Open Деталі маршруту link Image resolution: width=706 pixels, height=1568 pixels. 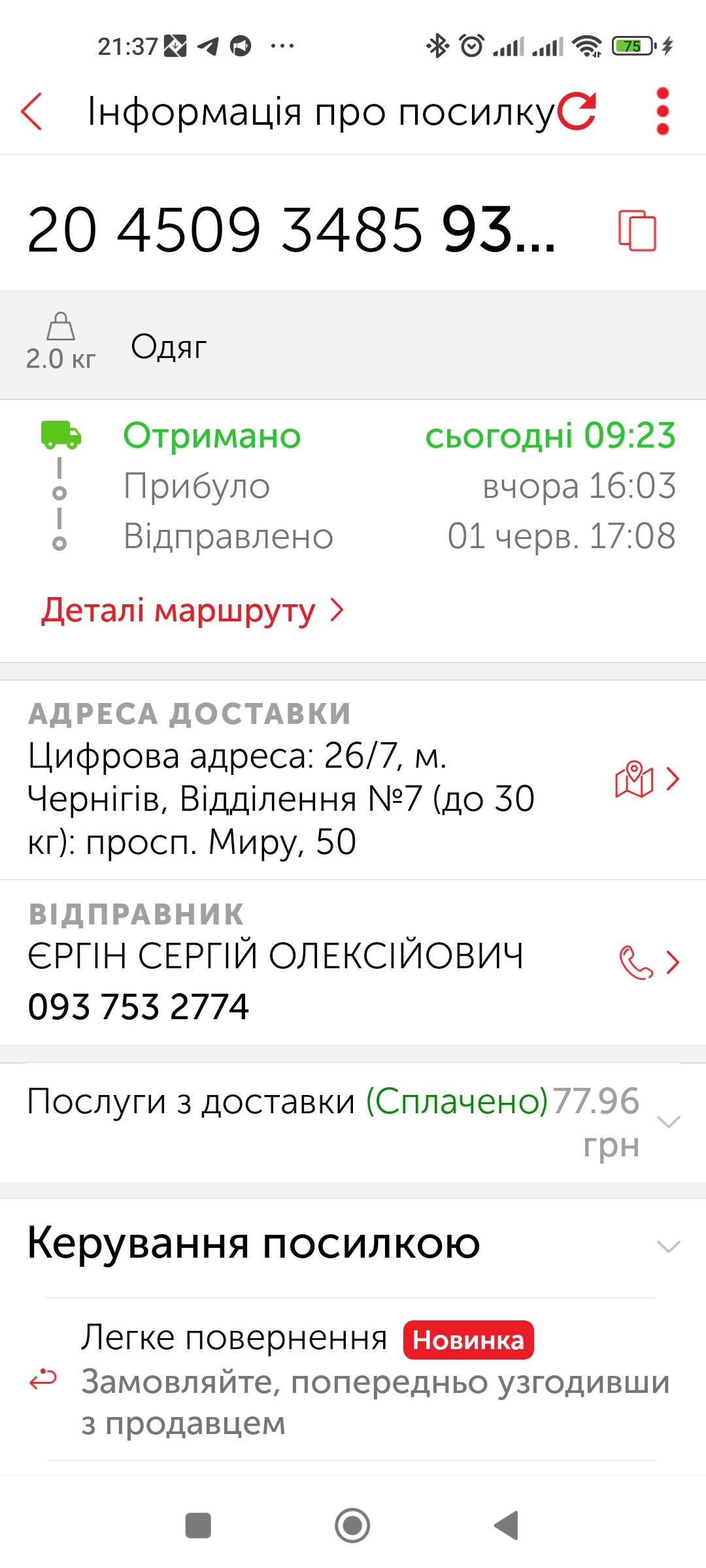coord(192,610)
